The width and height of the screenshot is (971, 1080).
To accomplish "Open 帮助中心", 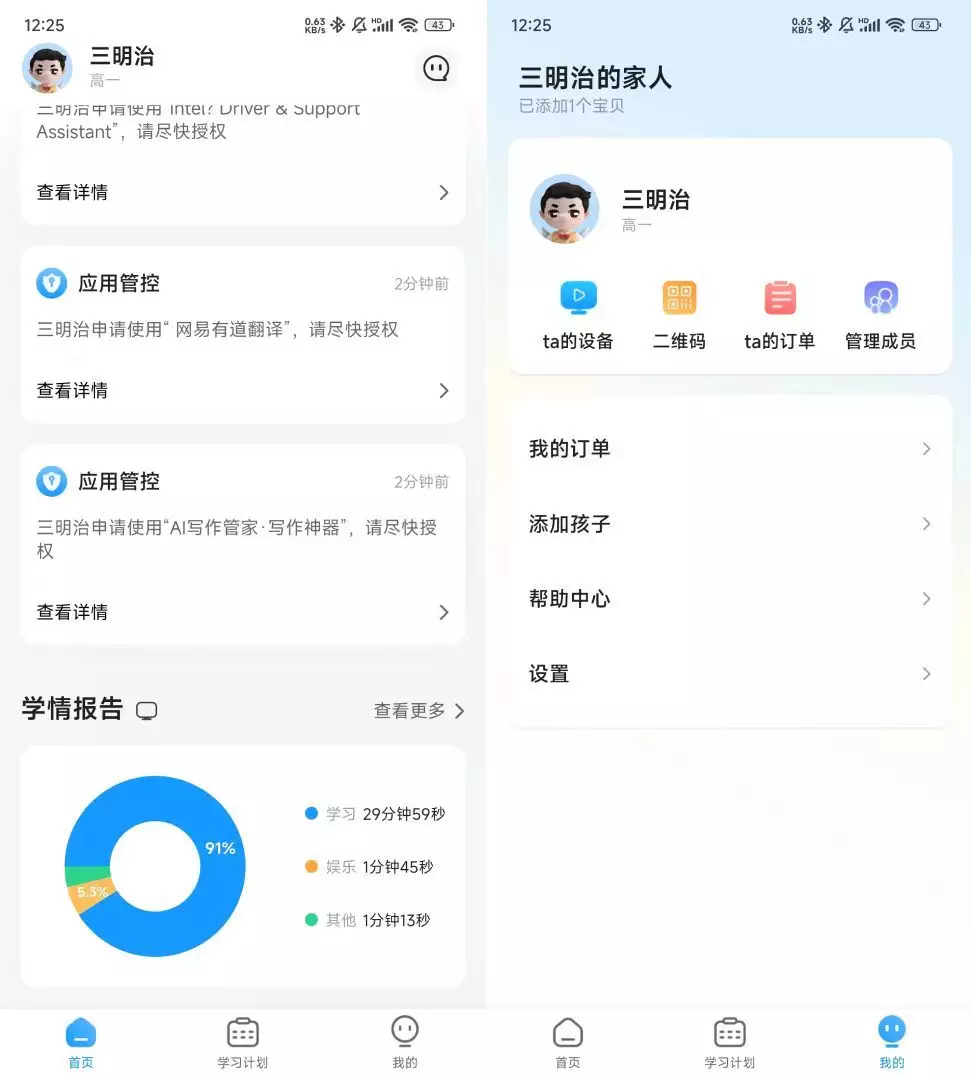I will (x=729, y=599).
